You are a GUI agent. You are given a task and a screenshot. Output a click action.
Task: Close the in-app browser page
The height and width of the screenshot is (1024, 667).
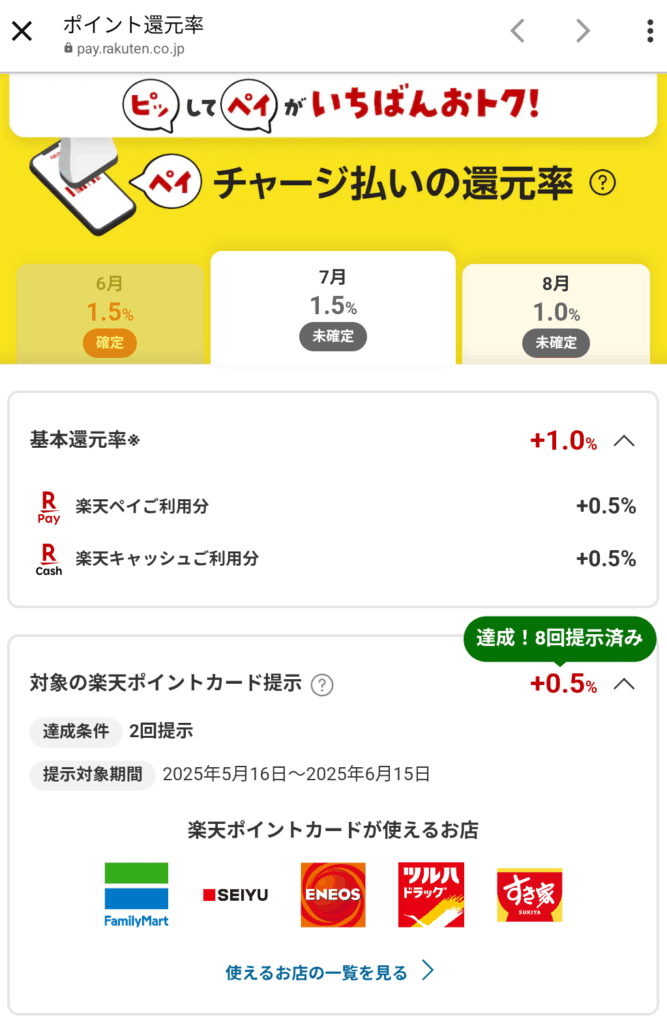(21, 31)
